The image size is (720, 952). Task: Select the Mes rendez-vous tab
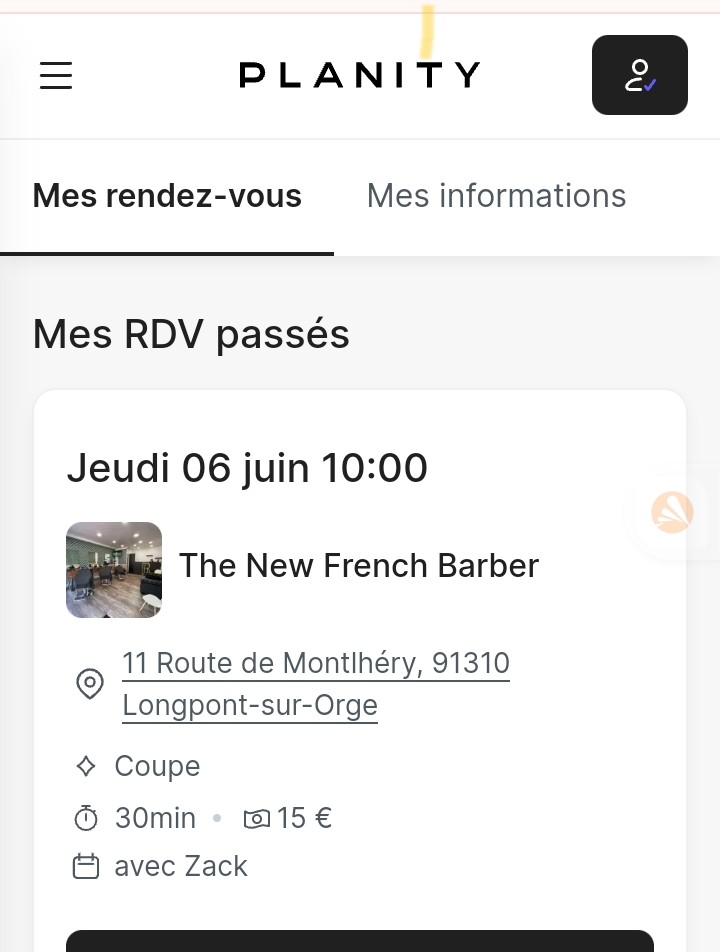click(x=167, y=196)
